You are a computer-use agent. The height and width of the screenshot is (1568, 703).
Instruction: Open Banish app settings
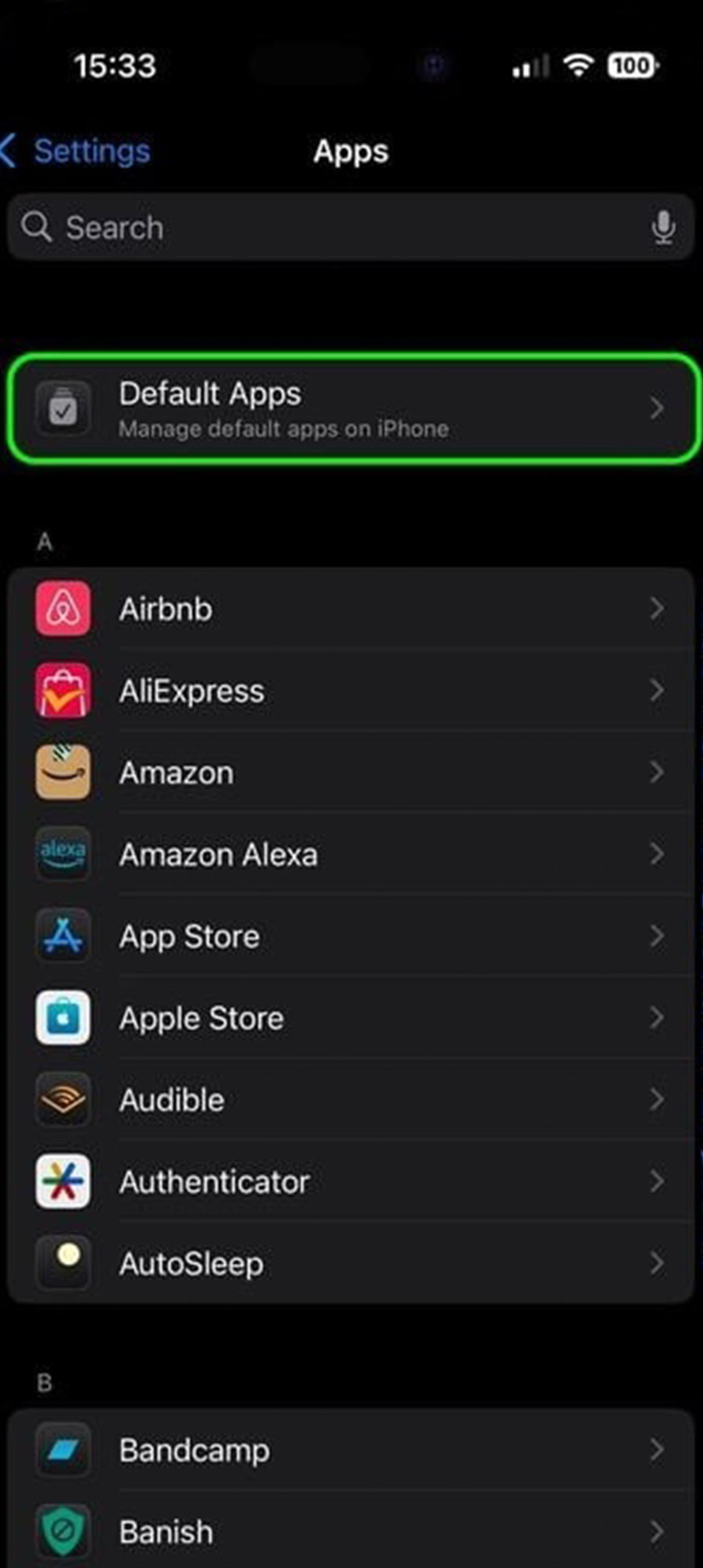pyautogui.click(x=351, y=1531)
